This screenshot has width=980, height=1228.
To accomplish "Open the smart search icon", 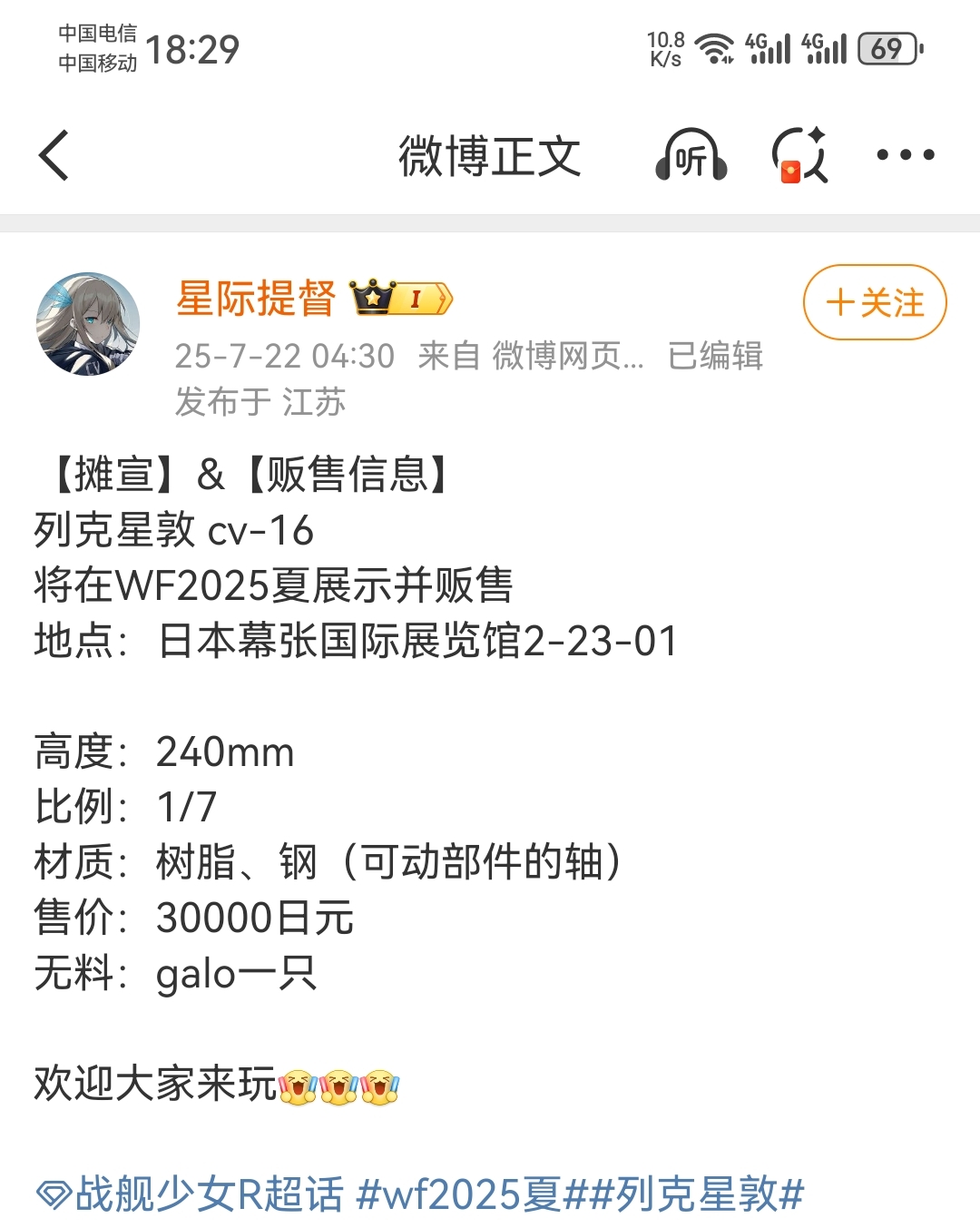I will coord(799,156).
